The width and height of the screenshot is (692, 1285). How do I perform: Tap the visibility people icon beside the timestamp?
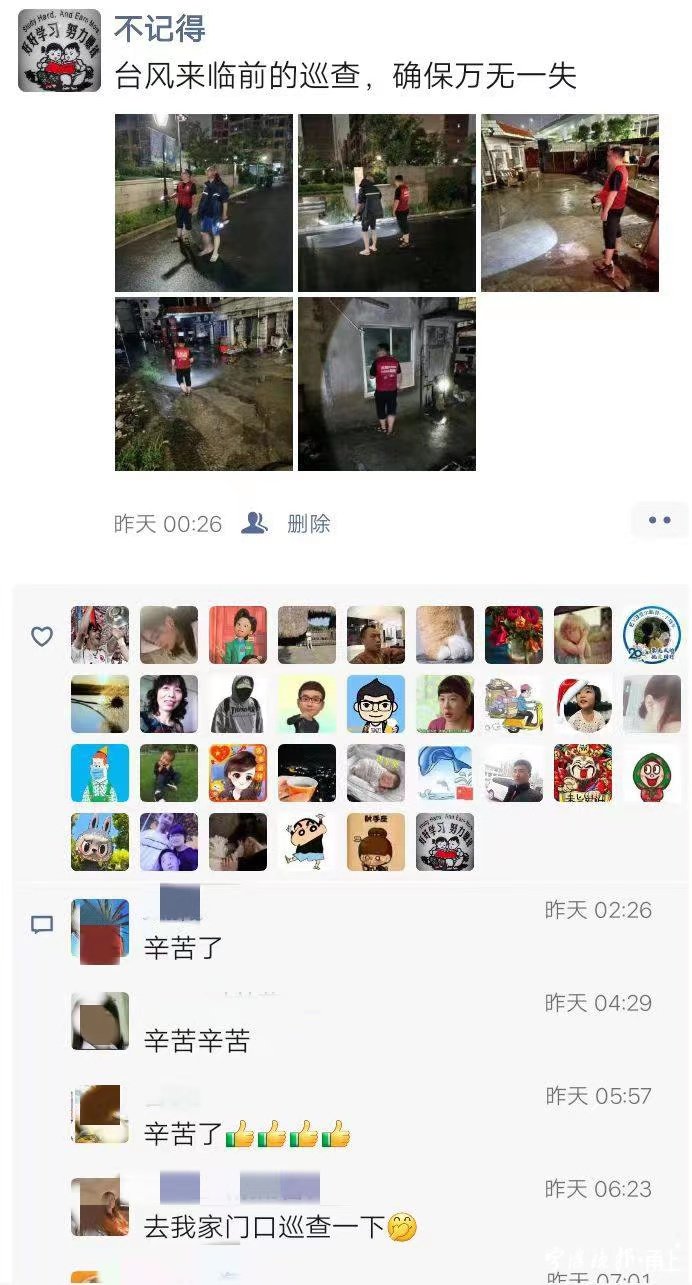coord(255,523)
